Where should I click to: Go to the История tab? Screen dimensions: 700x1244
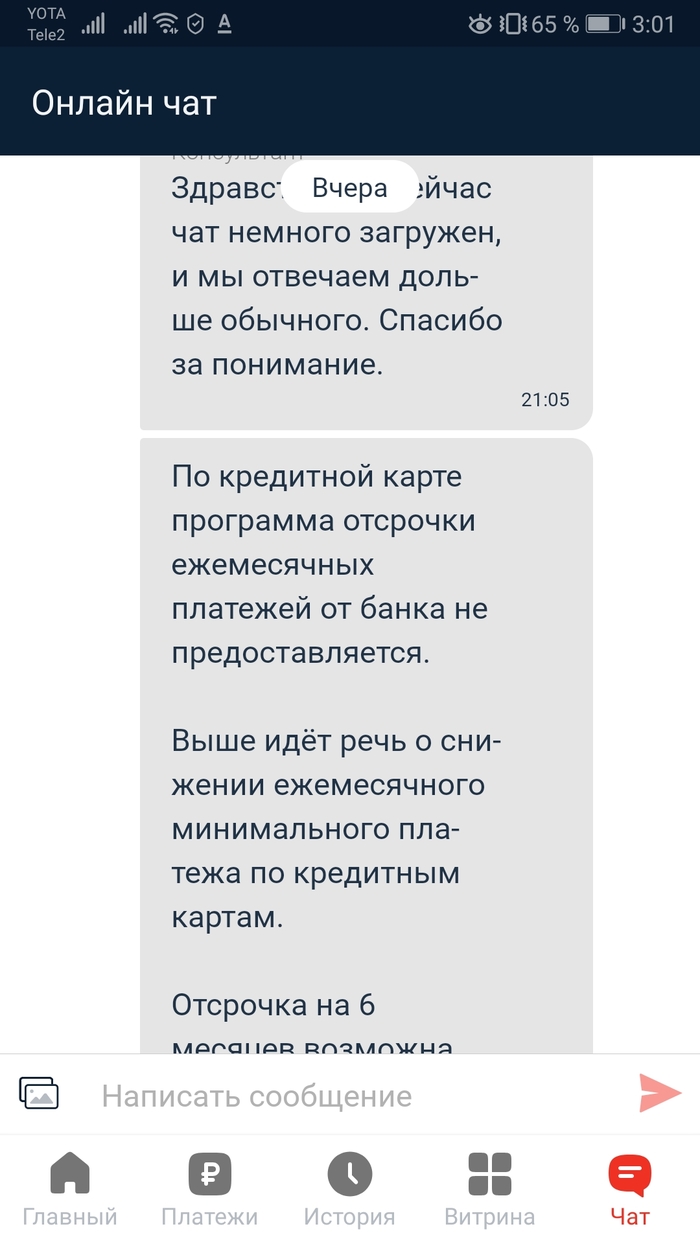click(350, 1189)
